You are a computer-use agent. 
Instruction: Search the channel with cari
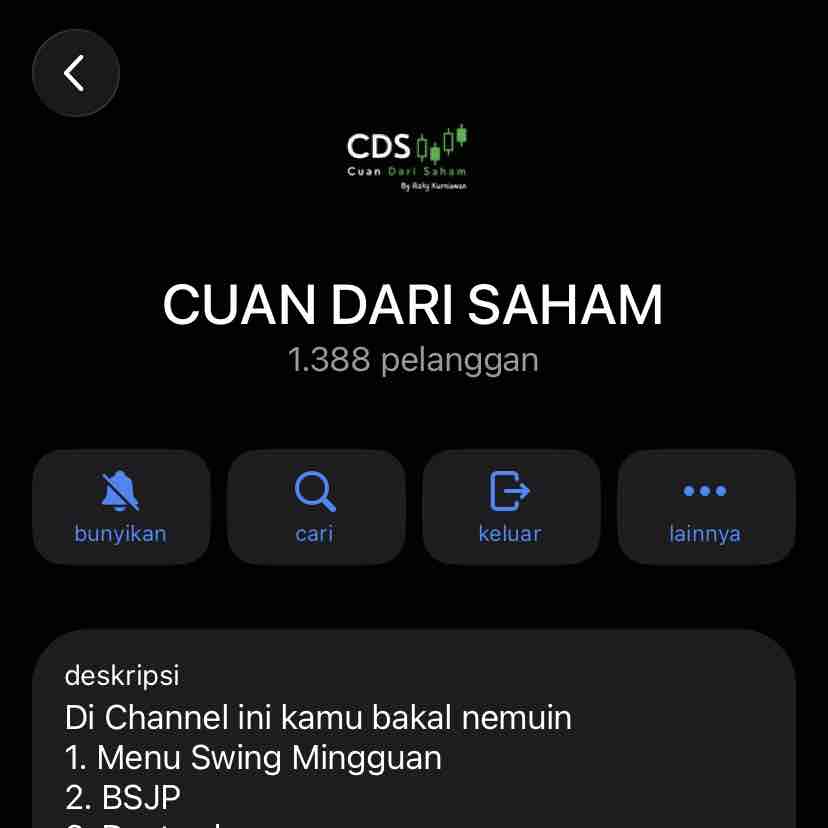click(315, 507)
